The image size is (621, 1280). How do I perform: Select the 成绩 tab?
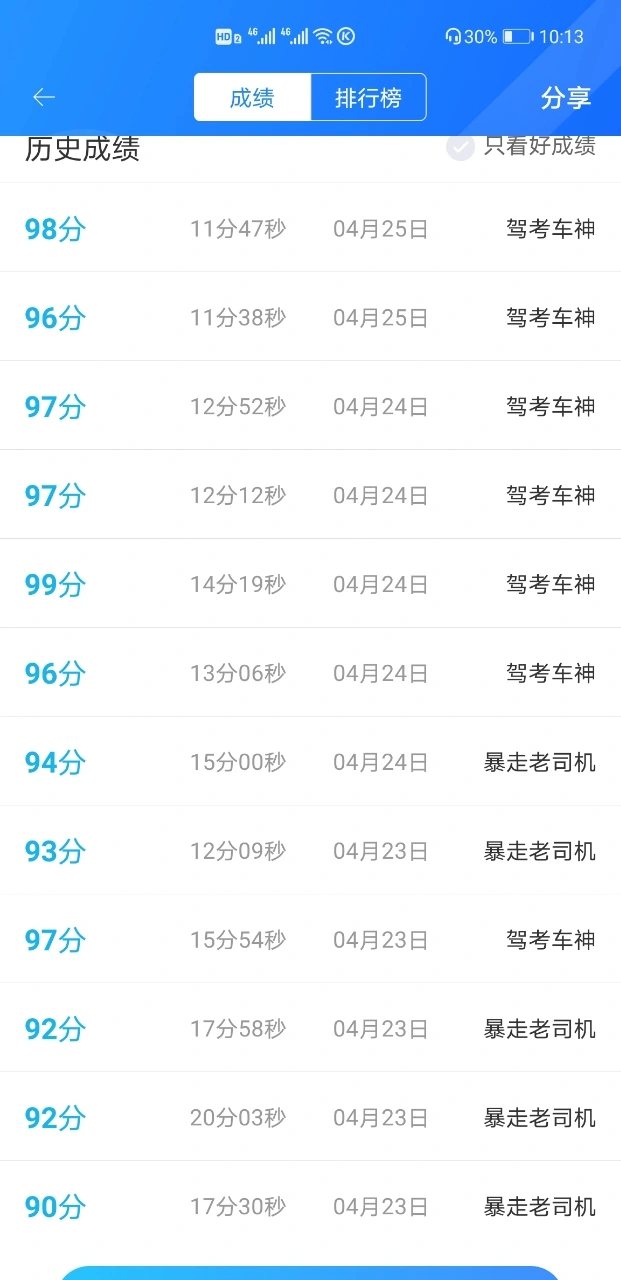point(252,98)
